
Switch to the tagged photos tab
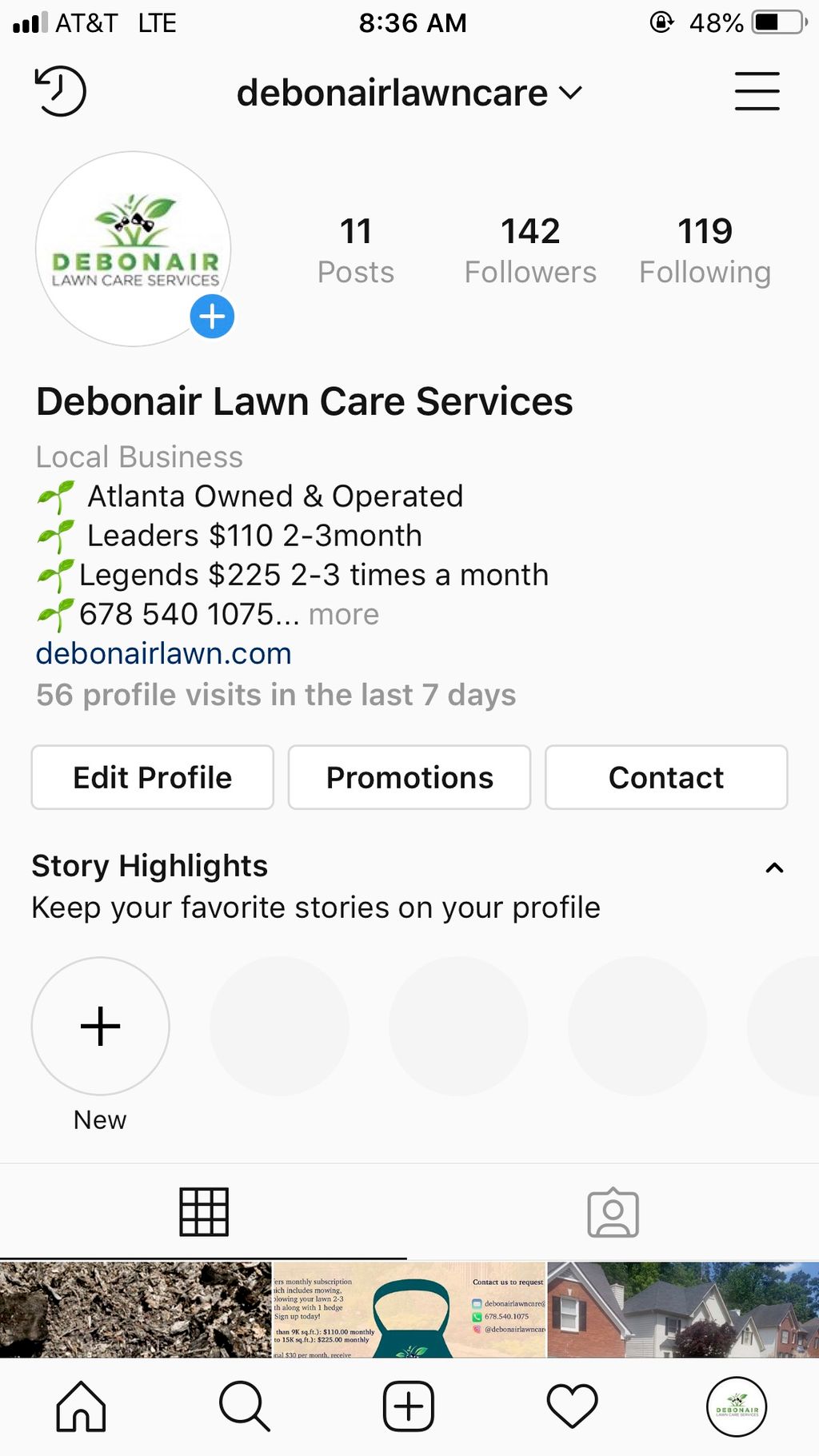(x=613, y=1213)
